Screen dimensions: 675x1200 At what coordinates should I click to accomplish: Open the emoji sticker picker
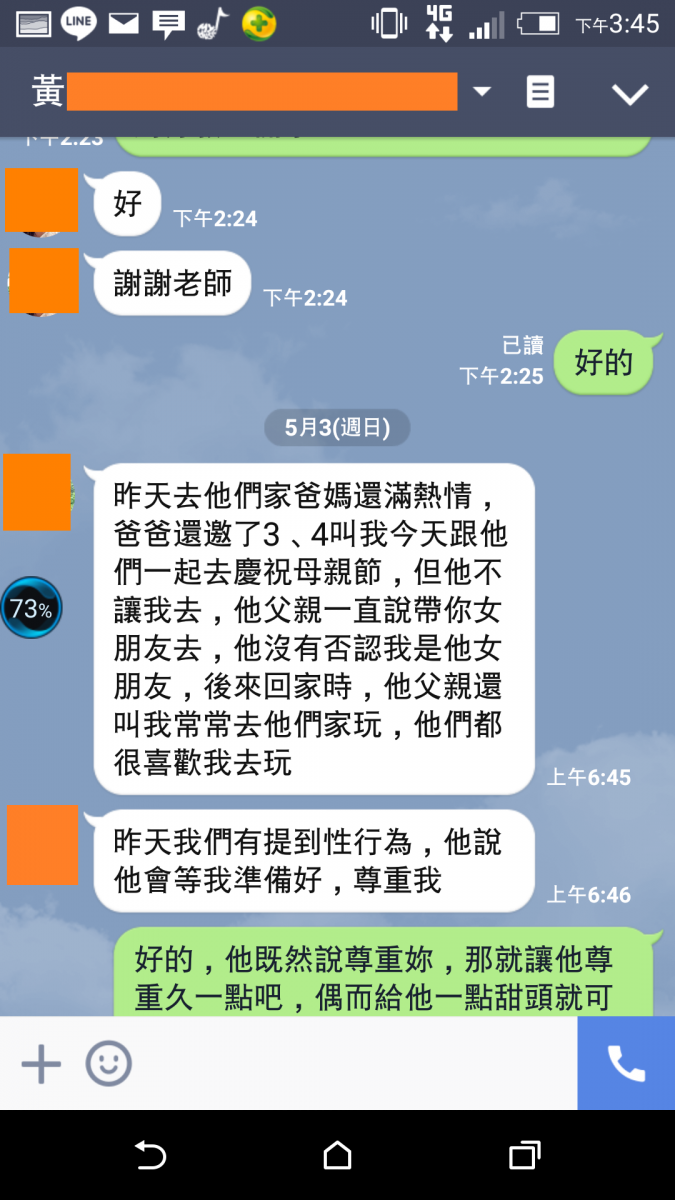pos(108,1063)
